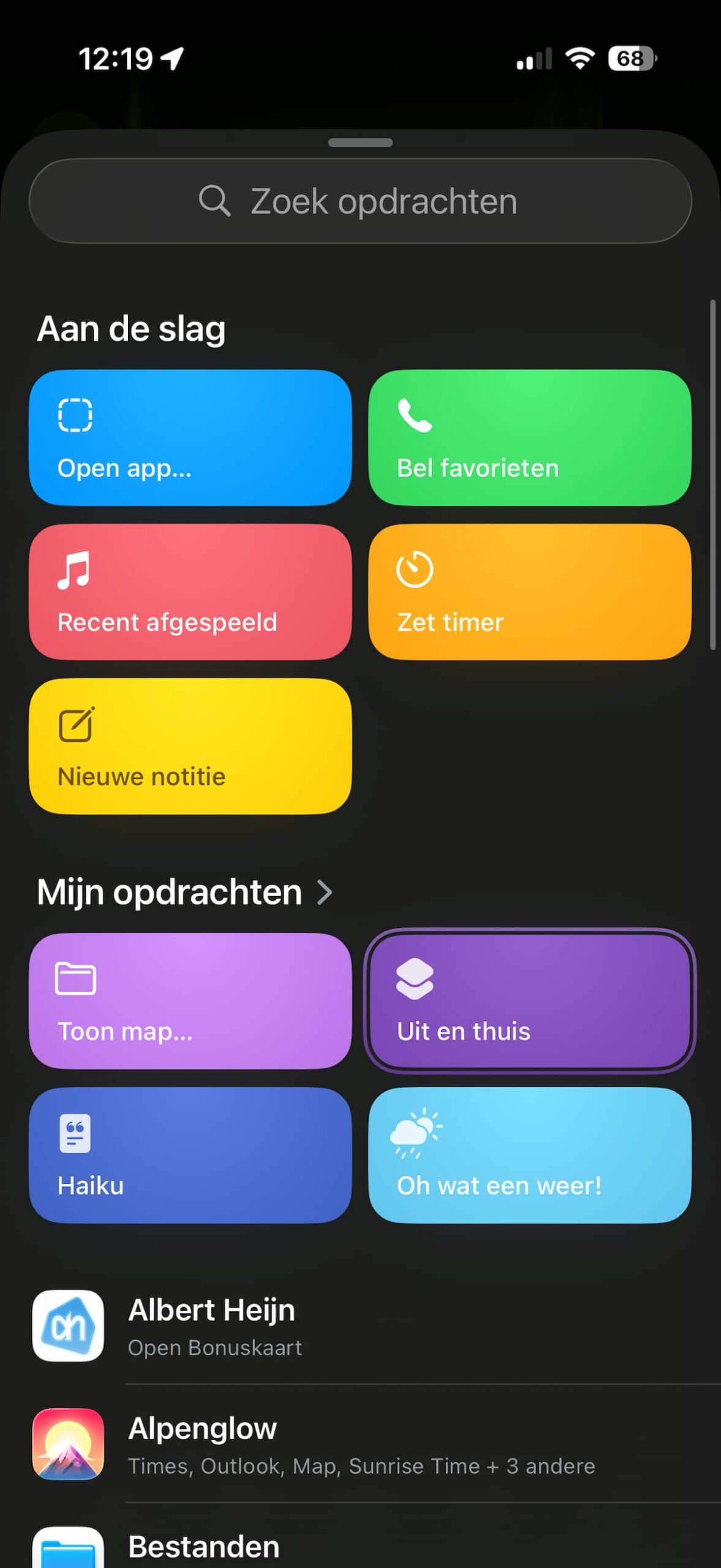Image resolution: width=721 pixels, height=1568 pixels.
Task: Start the Haiku shortcut
Action: (x=190, y=1155)
